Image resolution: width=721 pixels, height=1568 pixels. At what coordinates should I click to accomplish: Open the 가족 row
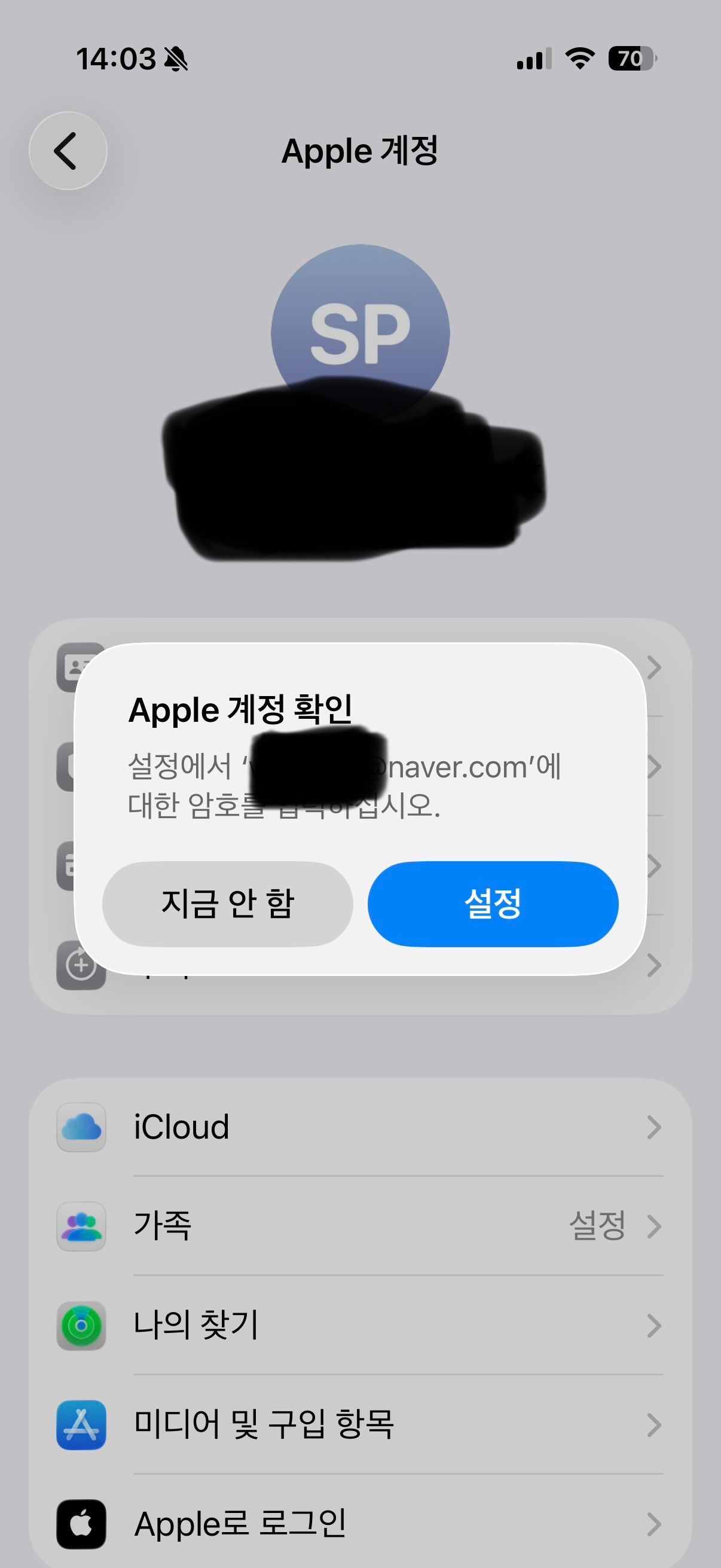360,1226
